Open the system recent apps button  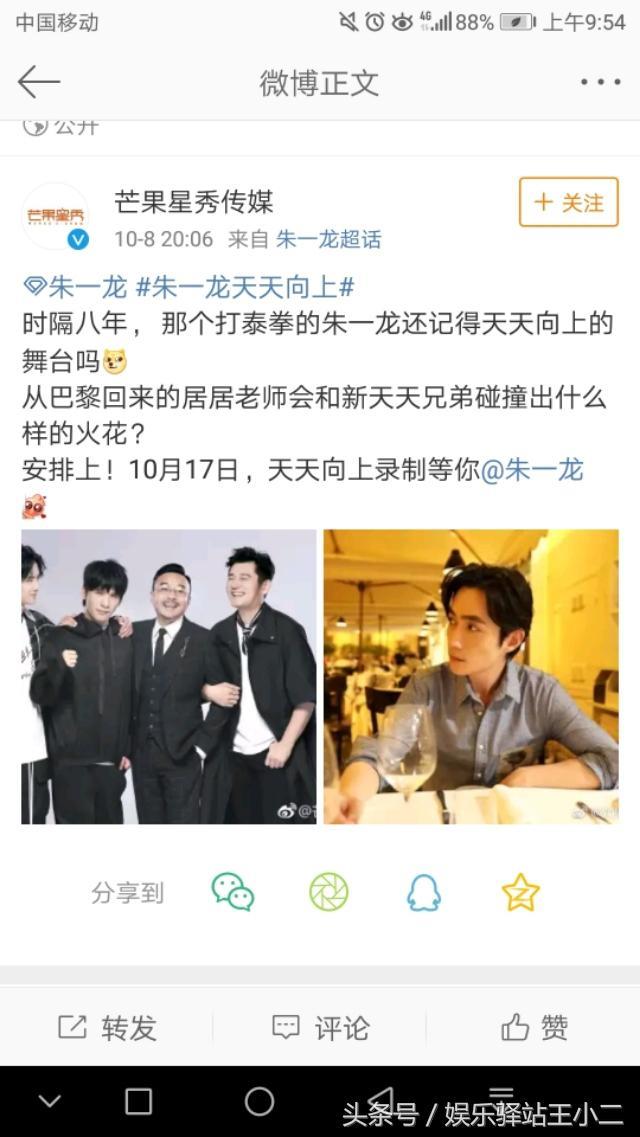[x=138, y=1101]
